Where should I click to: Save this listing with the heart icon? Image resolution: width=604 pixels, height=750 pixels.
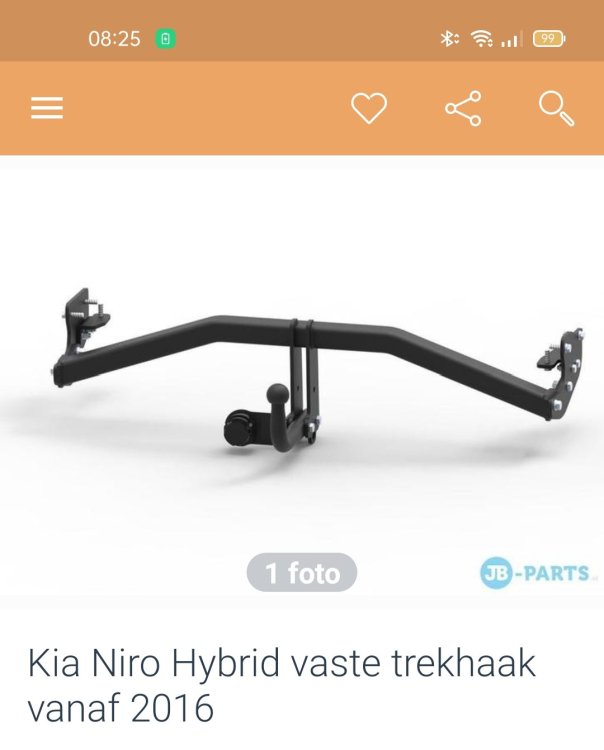[x=368, y=108]
